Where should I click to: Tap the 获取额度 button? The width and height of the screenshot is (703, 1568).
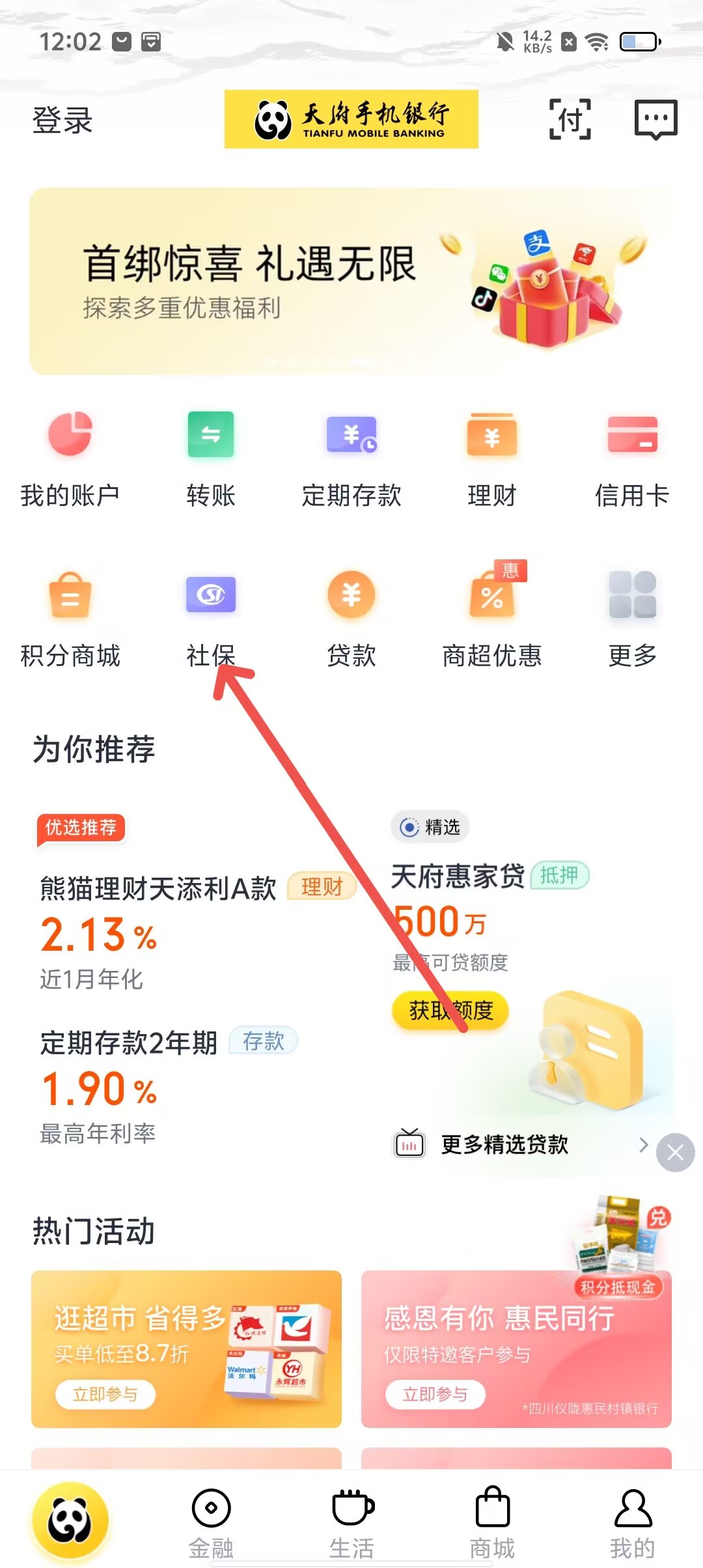[450, 1011]
